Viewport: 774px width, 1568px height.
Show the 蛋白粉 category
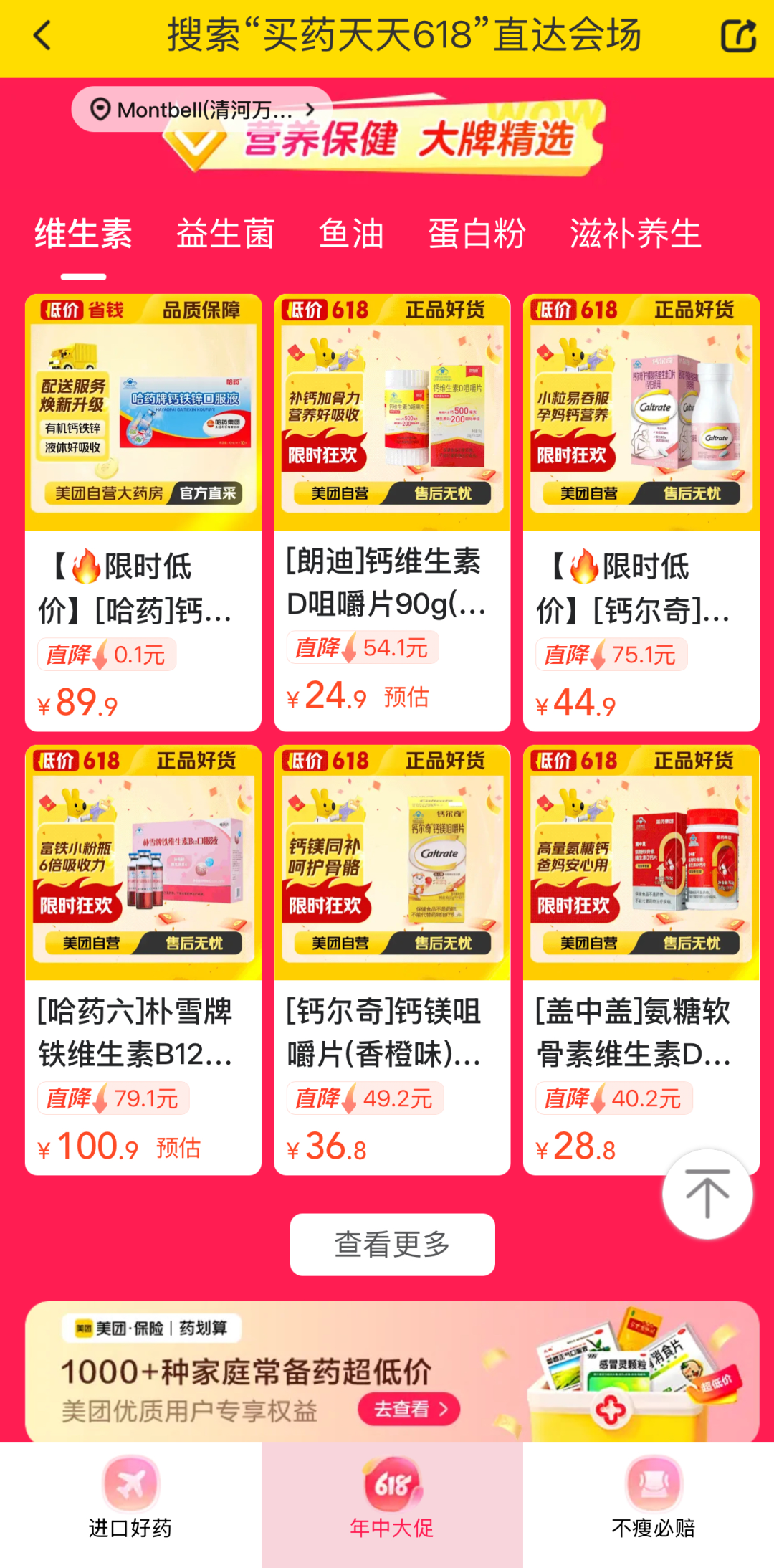[x=477, y=234]
